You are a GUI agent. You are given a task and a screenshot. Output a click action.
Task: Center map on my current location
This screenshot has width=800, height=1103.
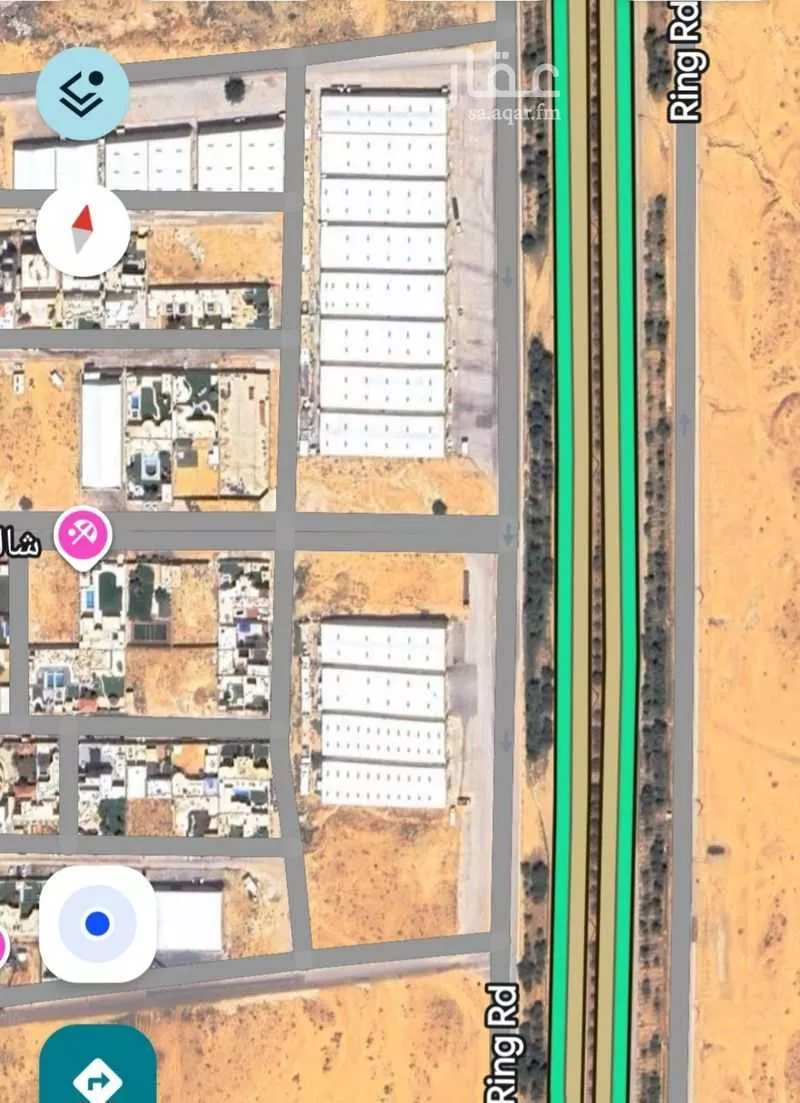97,924
